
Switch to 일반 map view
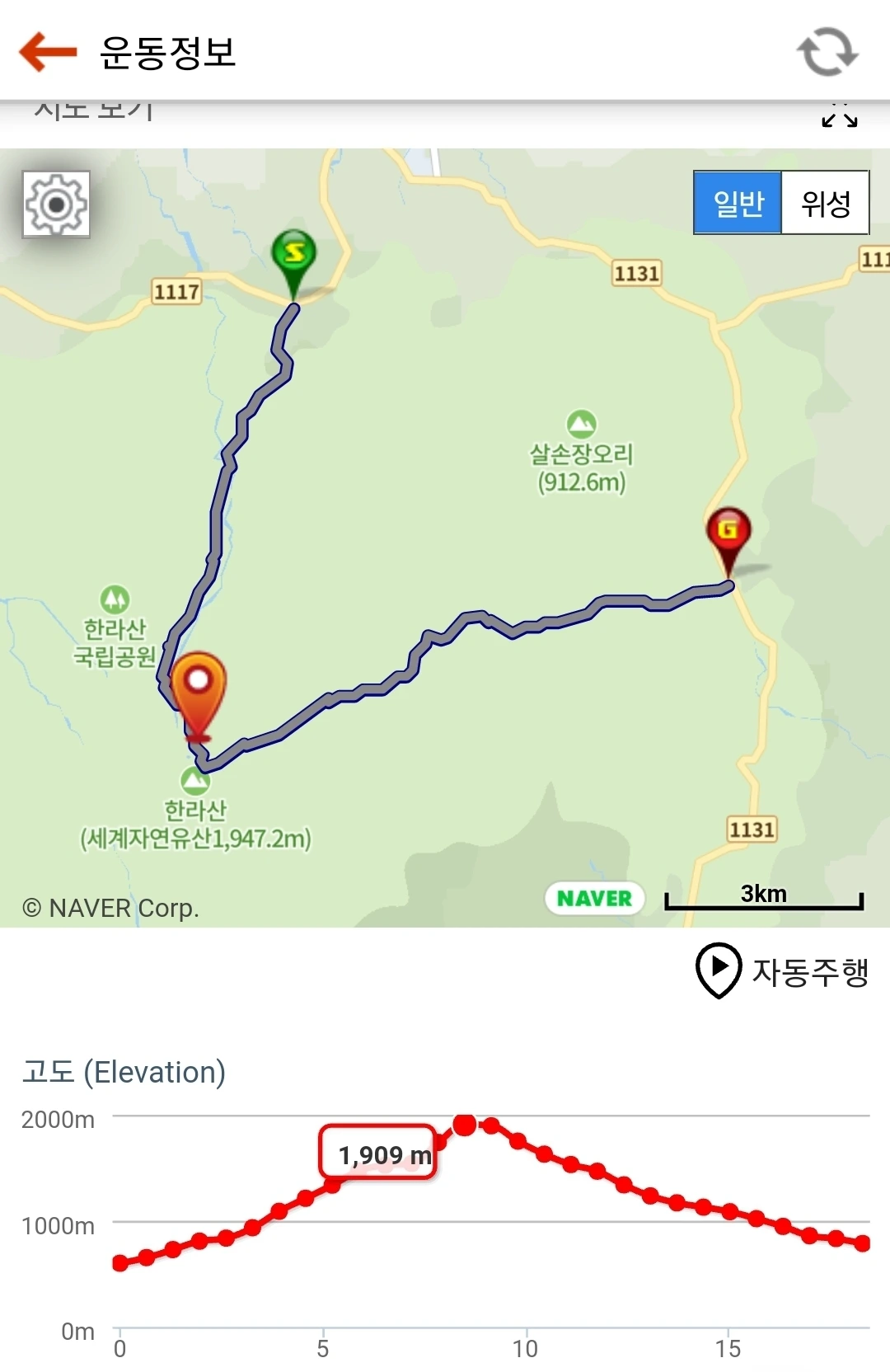click(738, 203)
